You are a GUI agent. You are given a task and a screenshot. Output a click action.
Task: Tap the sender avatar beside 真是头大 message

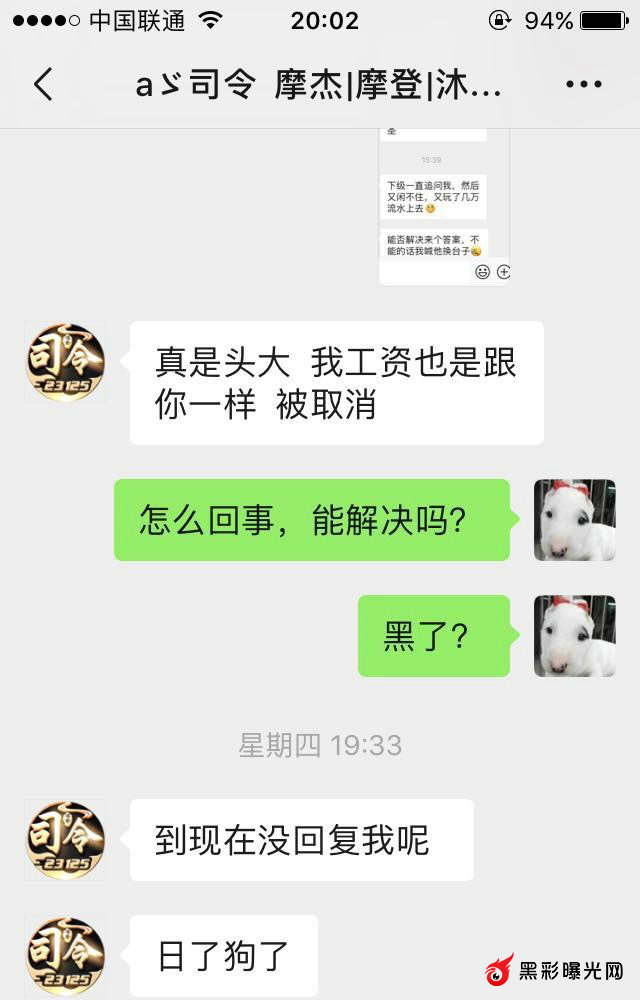tap(65, 362)
